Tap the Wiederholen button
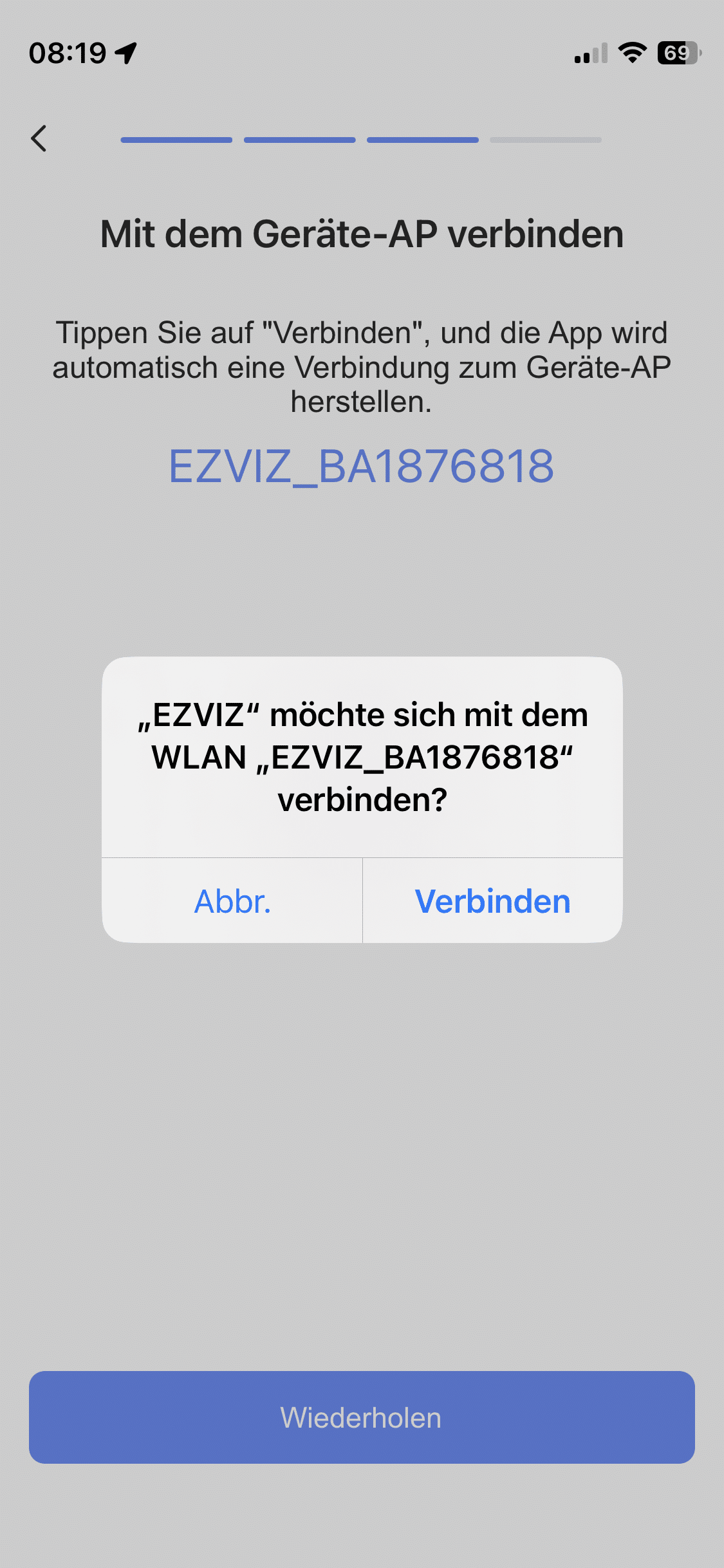This screenshot has height=1568, width=724. coord(362,1417)
